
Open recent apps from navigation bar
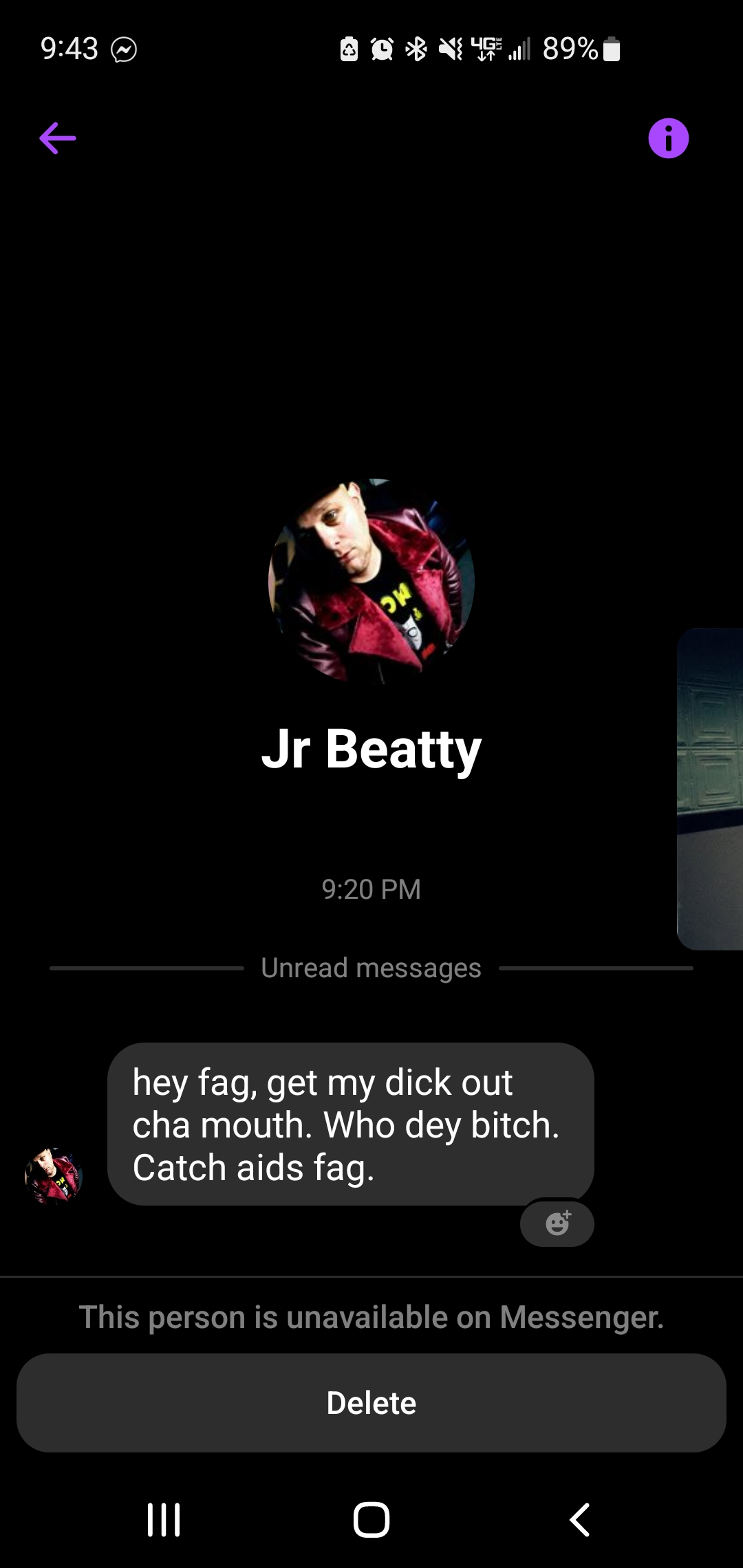click(x=164, y=1519)
